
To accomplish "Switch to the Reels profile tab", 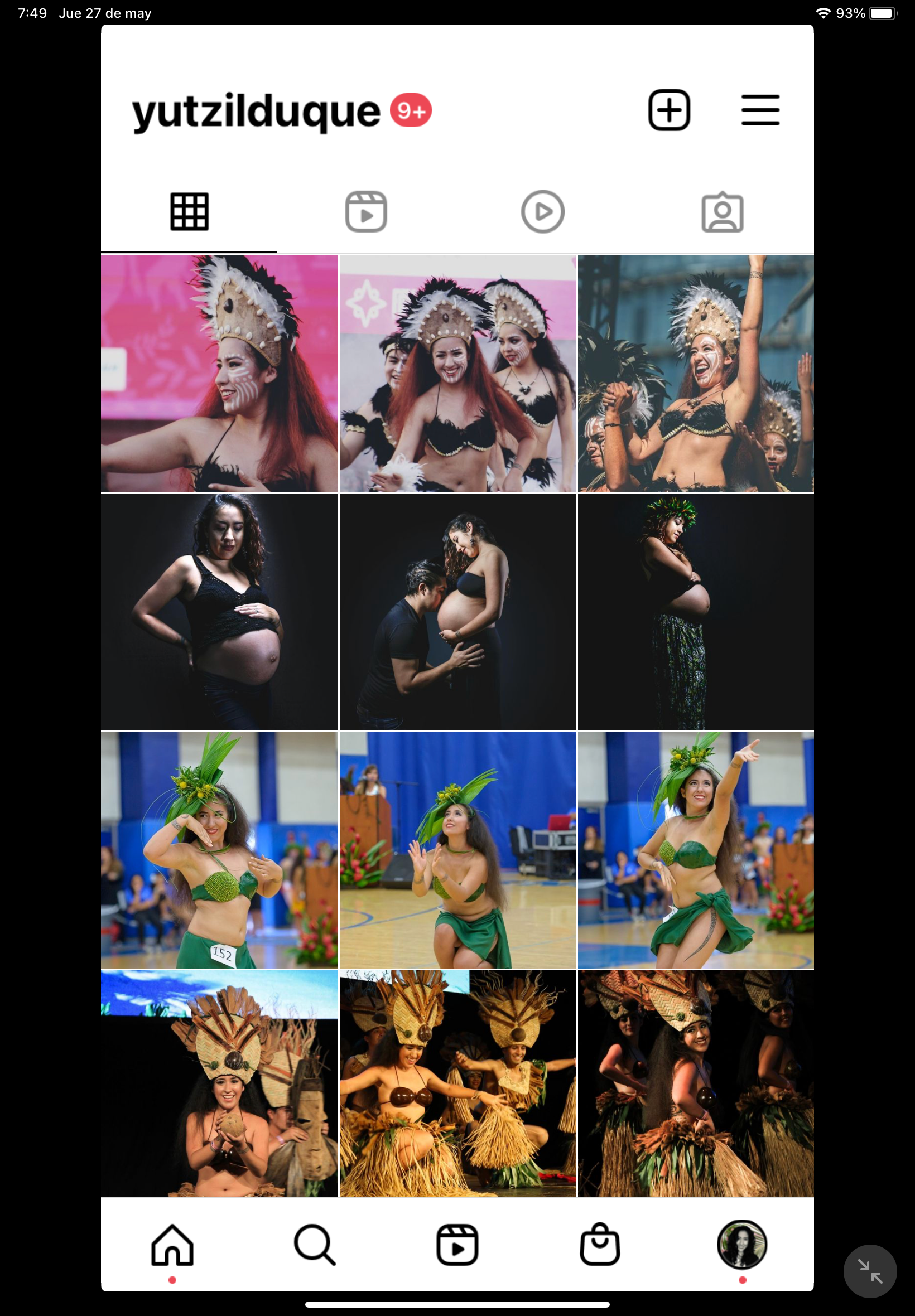I will pos(366,212).
